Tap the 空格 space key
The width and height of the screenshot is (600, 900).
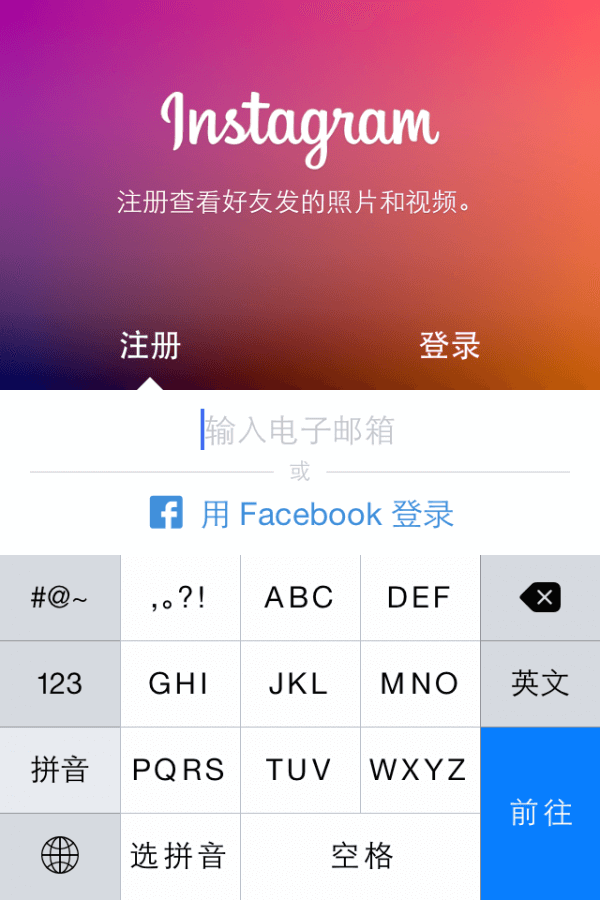tap(361, 856)
